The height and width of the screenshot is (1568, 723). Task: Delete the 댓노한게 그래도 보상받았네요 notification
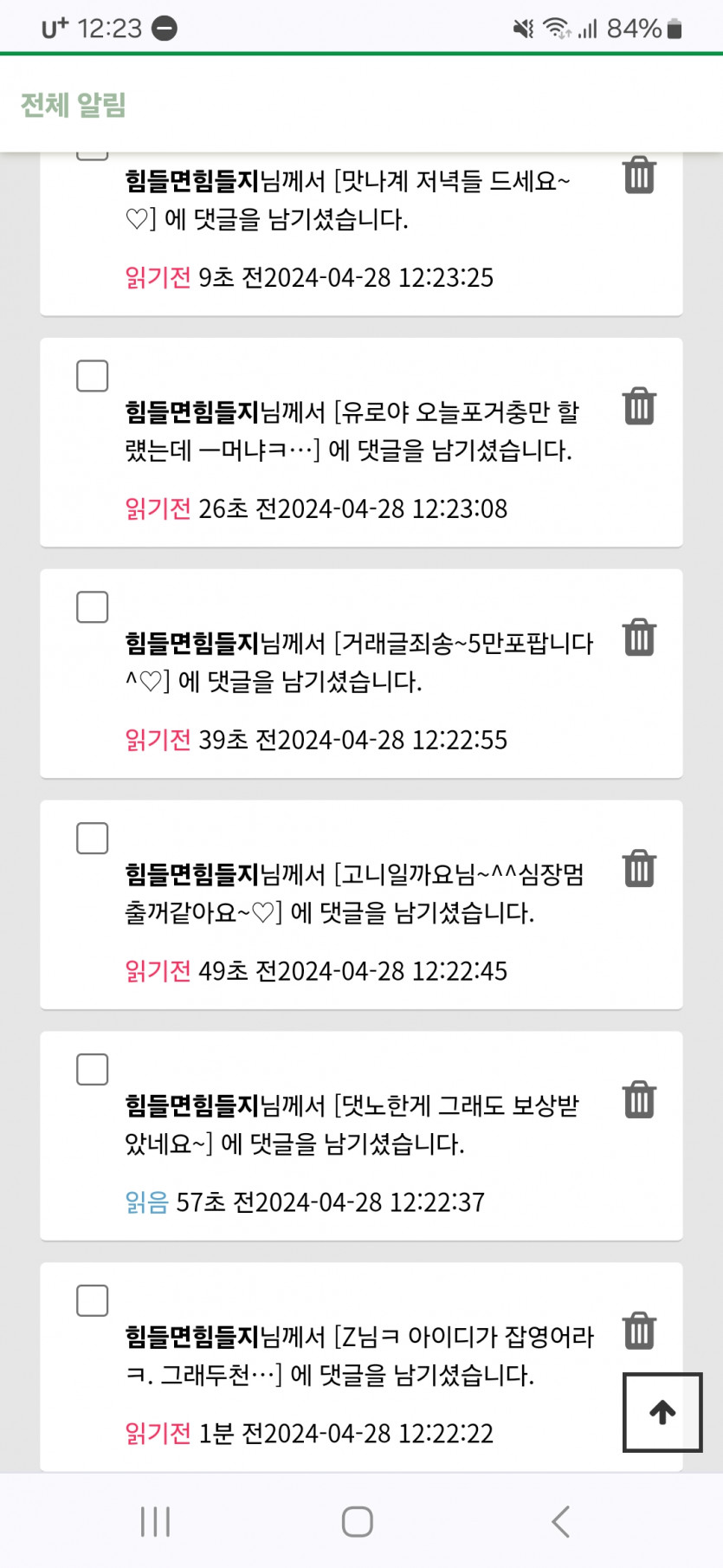point(639,1100)
